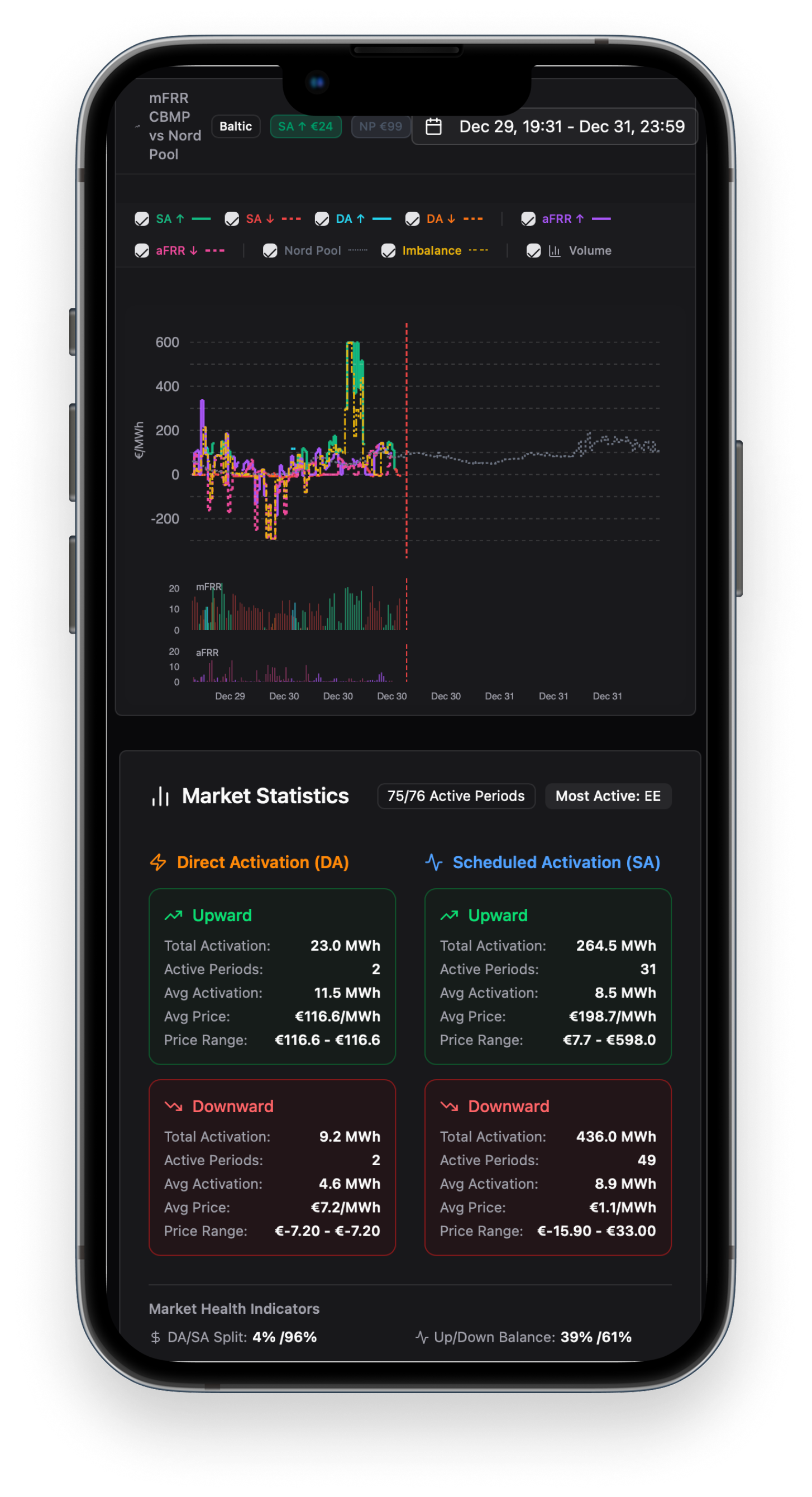Uncheck the Imbalance series

pyautogui.click(x=389, y=250)
